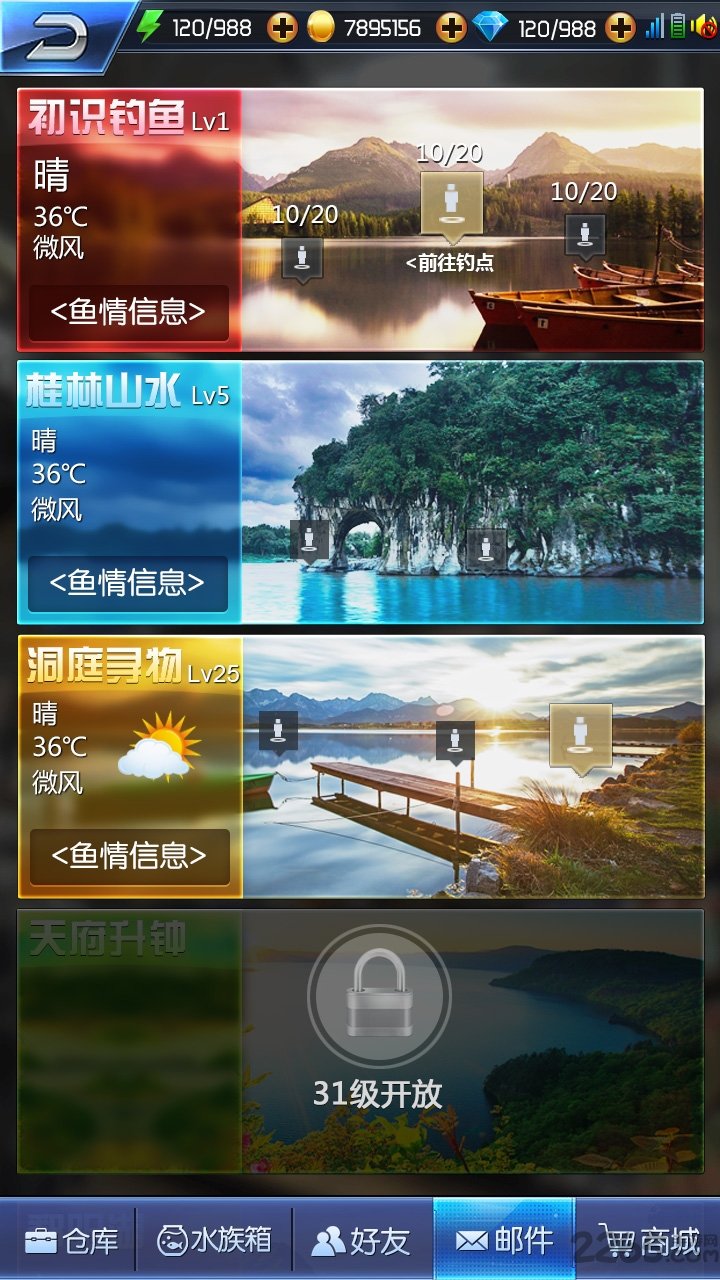
Task: Open the 好友 friends tab
Action: point(361,1241)
